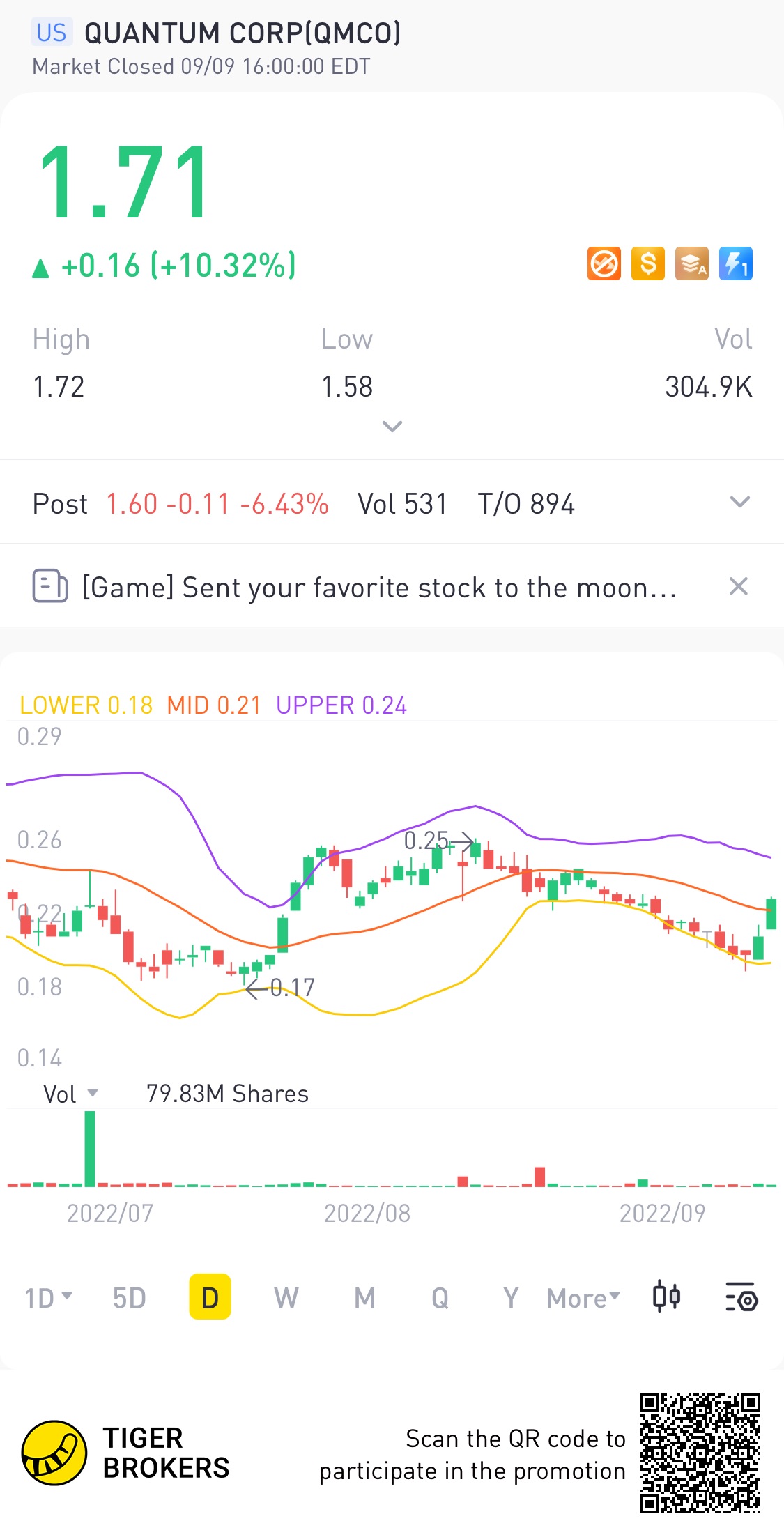
Task: Select the W weekly chart interval
Action: click(x=286, y=1298)
